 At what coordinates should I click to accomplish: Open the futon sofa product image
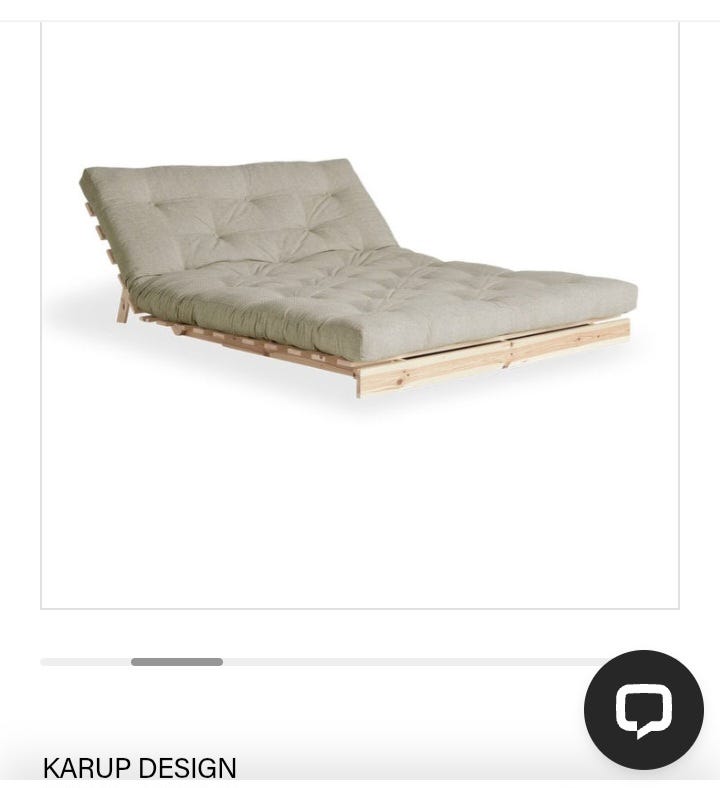359,290
